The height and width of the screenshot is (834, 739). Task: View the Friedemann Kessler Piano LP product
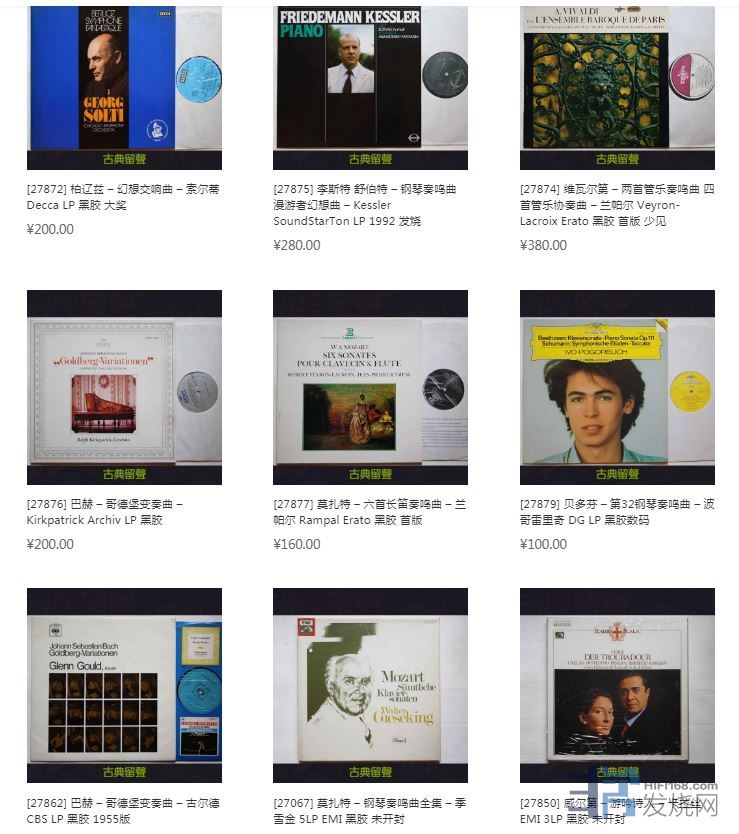[x=370, y=80]
